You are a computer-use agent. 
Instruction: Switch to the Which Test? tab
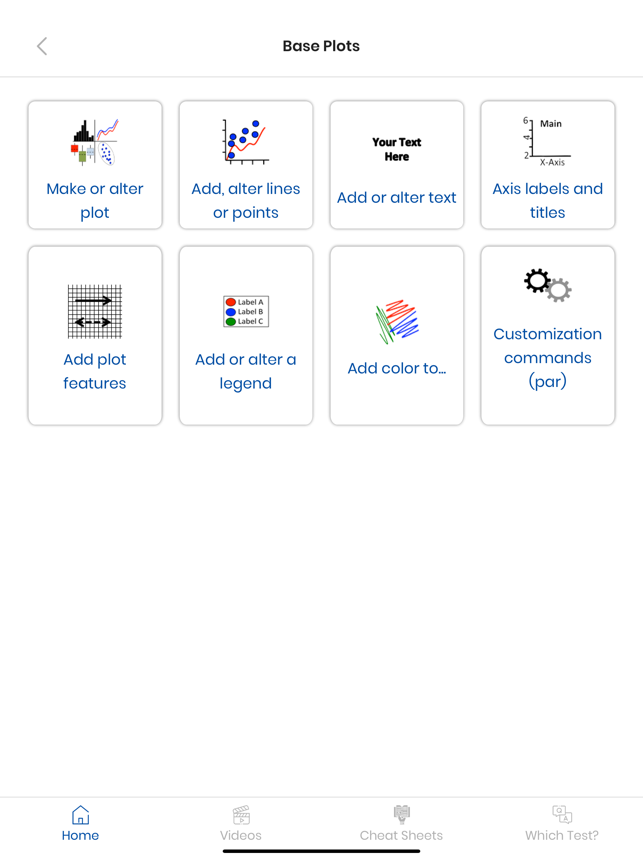pos(562,824)
